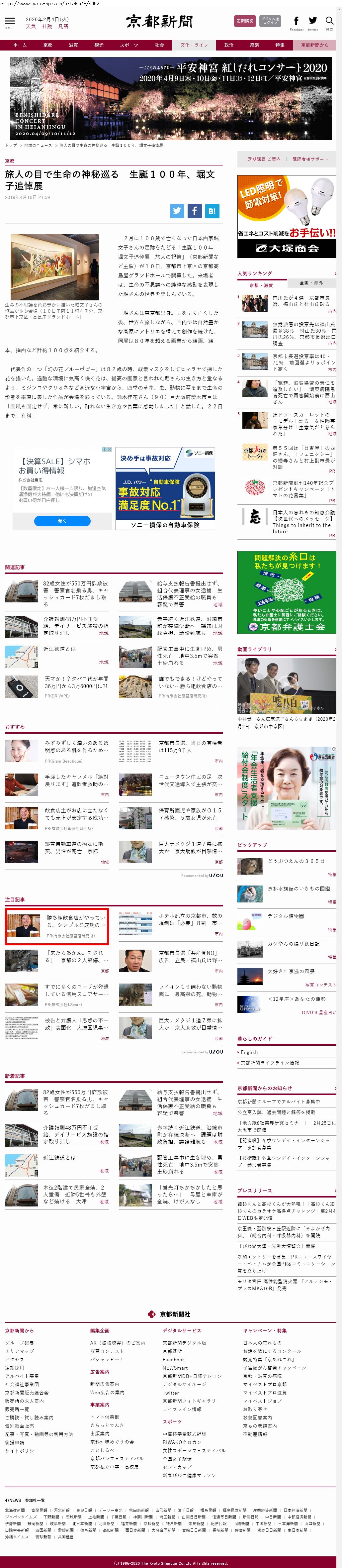The height and width of the screenshot is (1568, 342).
Task: Switch to the 滋賀 navigation tab
Action: click(x=73, y=45)
